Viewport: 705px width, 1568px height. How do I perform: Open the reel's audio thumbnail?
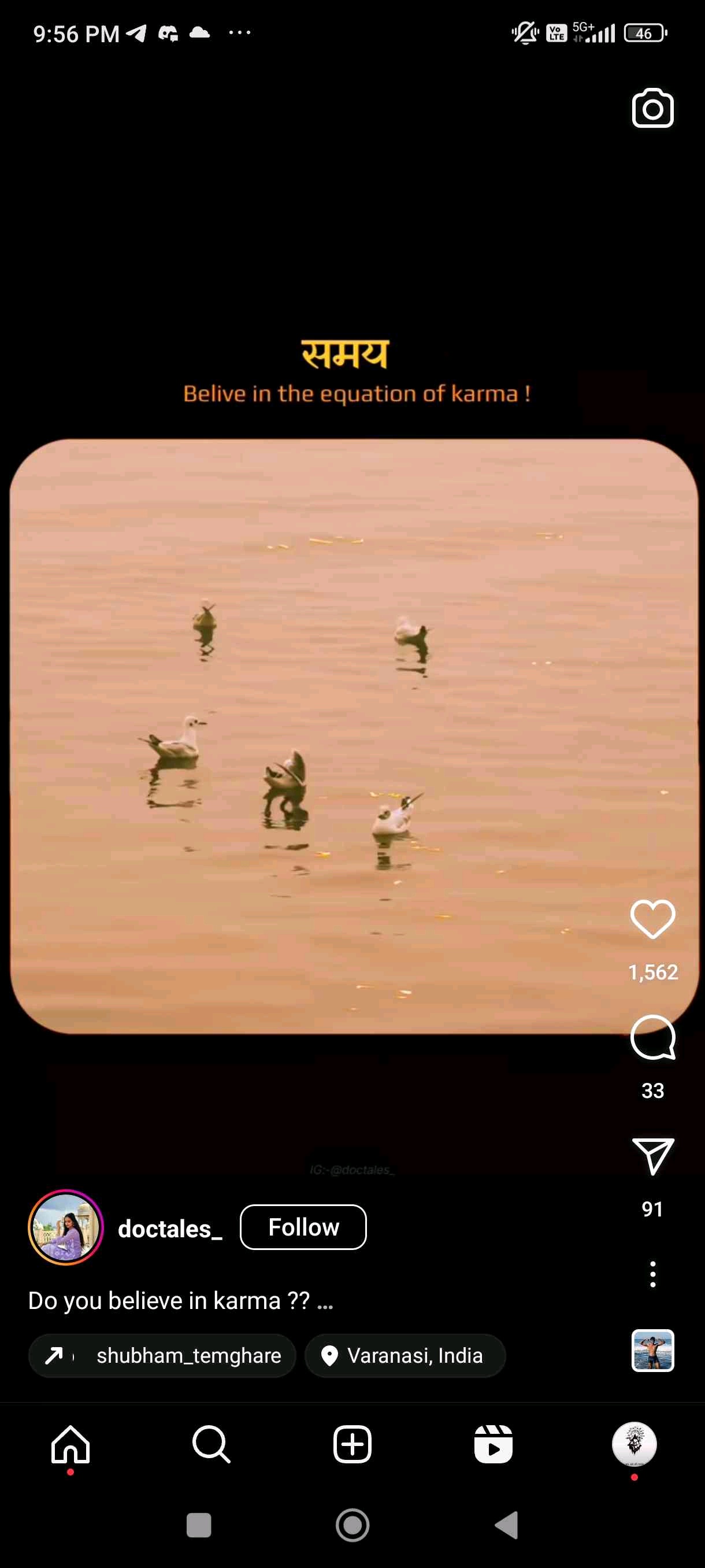click(x=652, y=1350)
